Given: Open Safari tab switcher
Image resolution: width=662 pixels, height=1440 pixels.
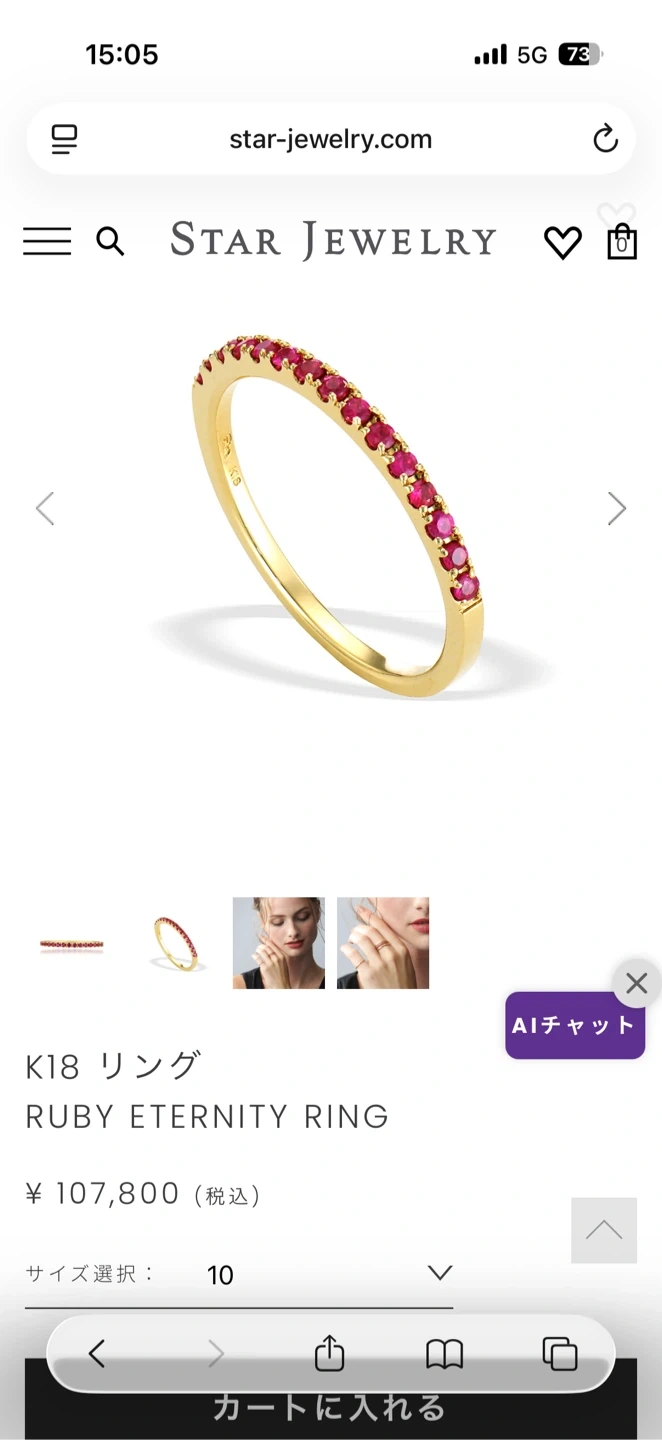Looking at the screenshot, I should (559, 1354).
